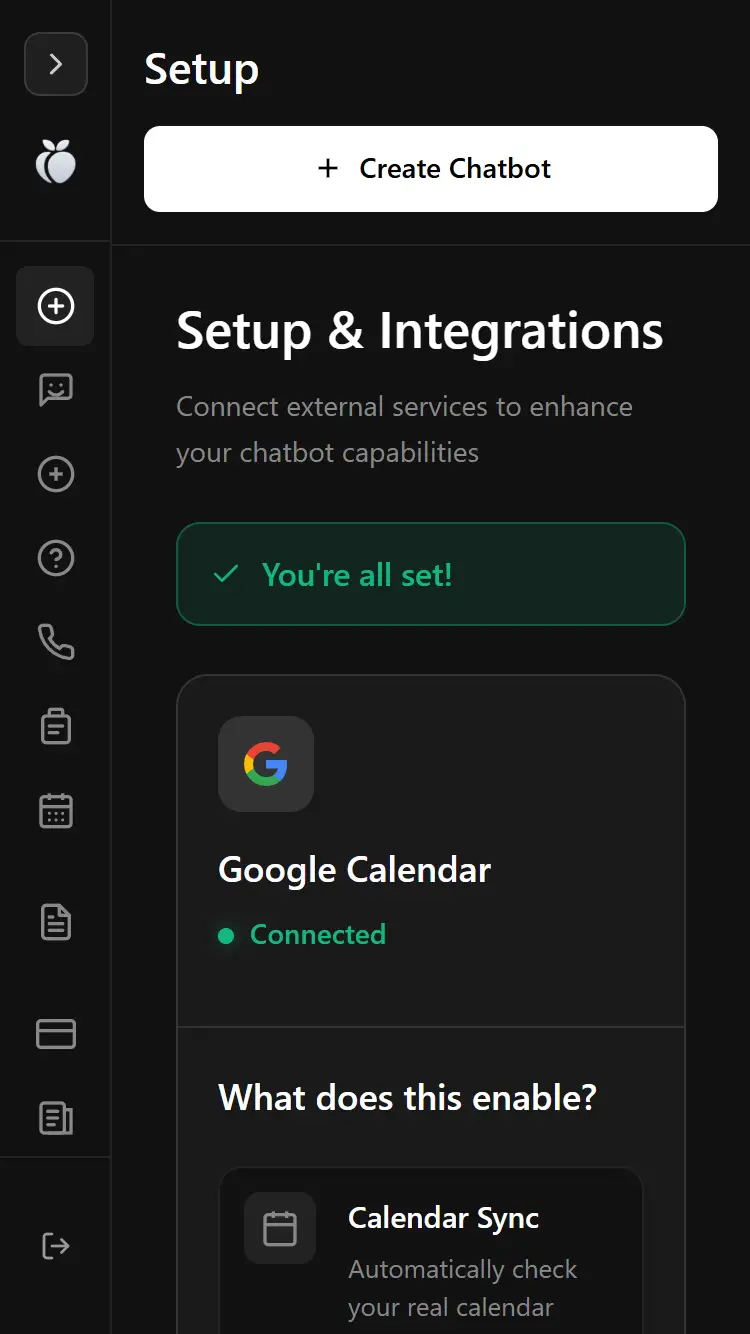Open the news articles icon in sidebar
Image resolution: width=750 pixels, height=1334 pixels.
pos(55,1119)
